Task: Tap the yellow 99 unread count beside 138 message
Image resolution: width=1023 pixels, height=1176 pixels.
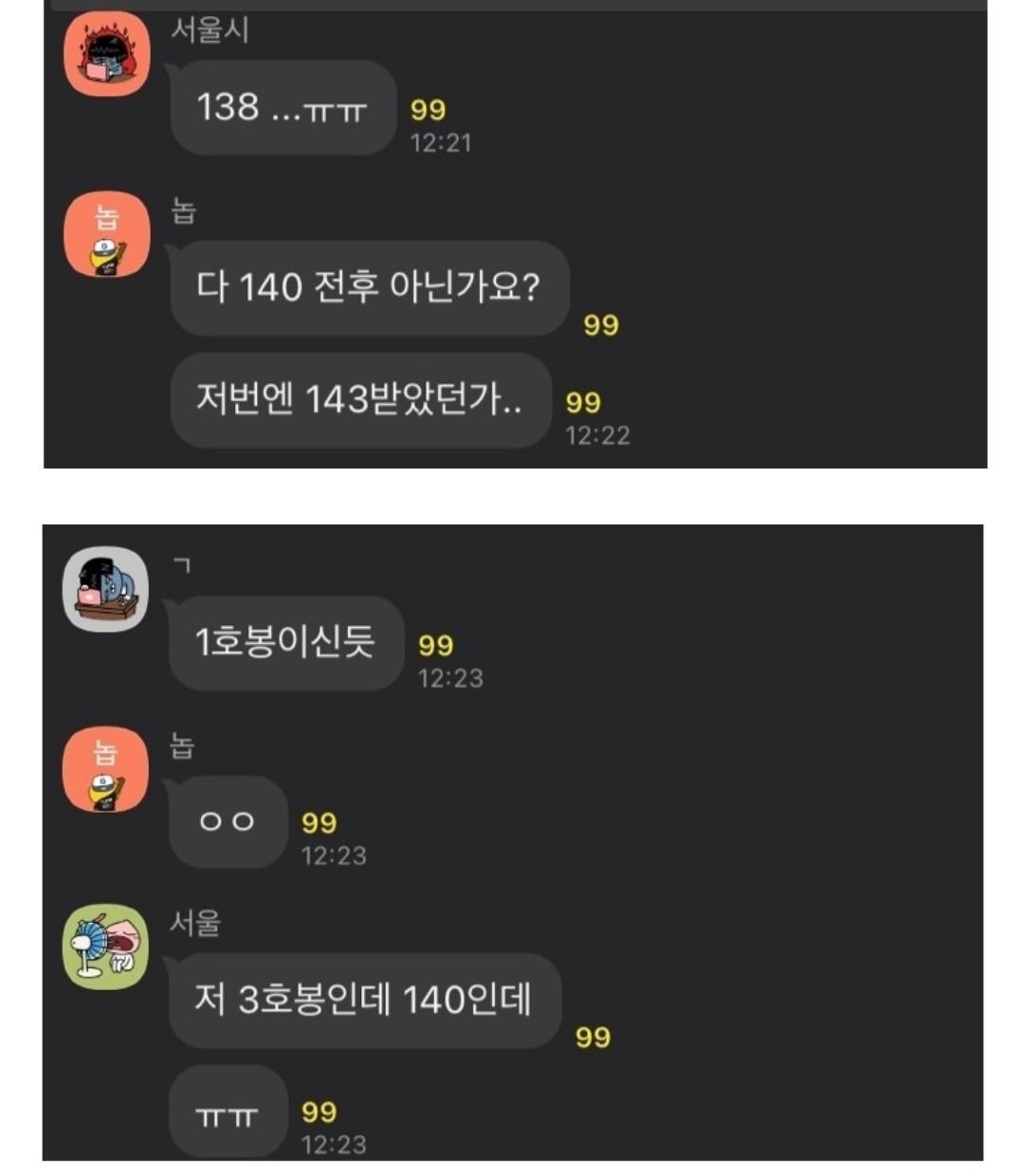Action: click(x=430, y=109)
